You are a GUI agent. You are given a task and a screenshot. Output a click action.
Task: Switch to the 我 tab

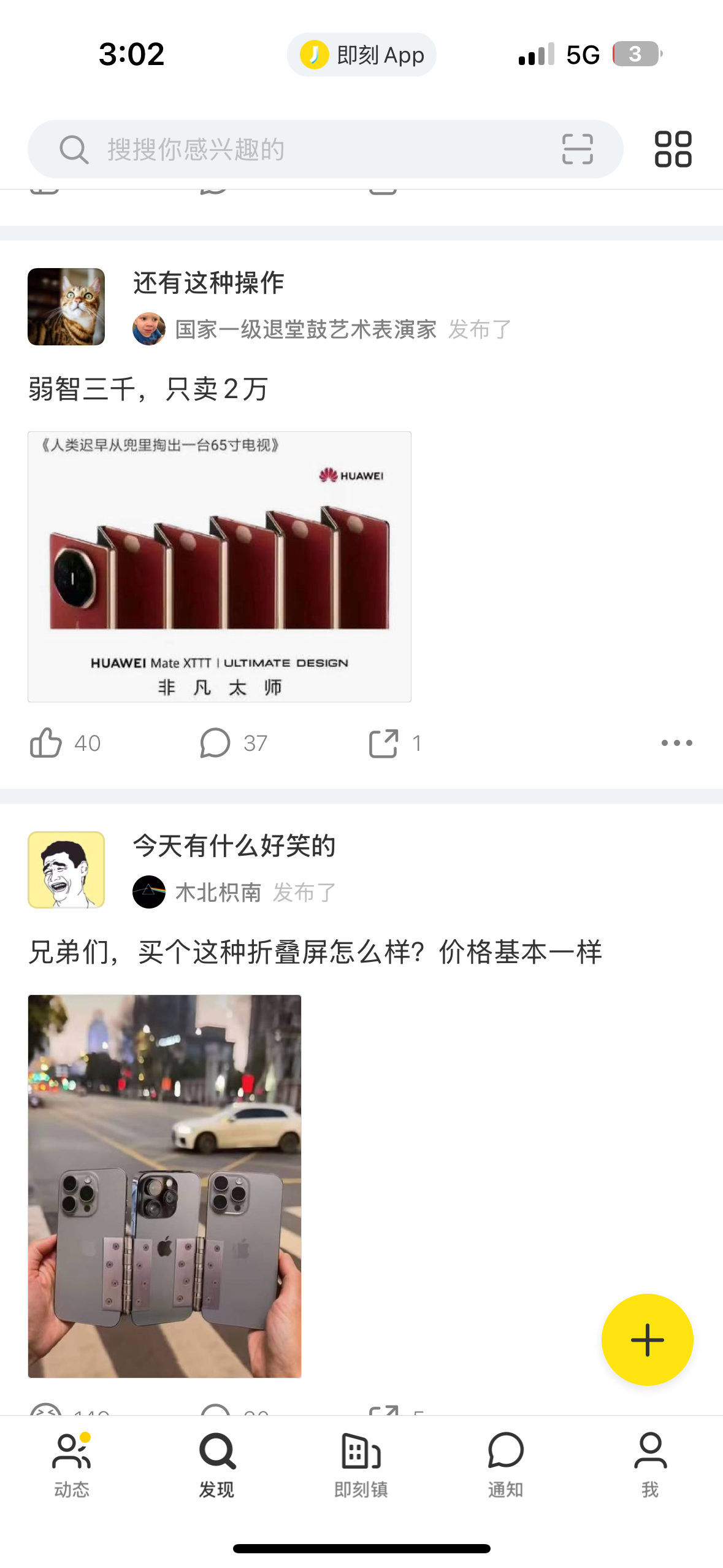(x=650, y=1463)
